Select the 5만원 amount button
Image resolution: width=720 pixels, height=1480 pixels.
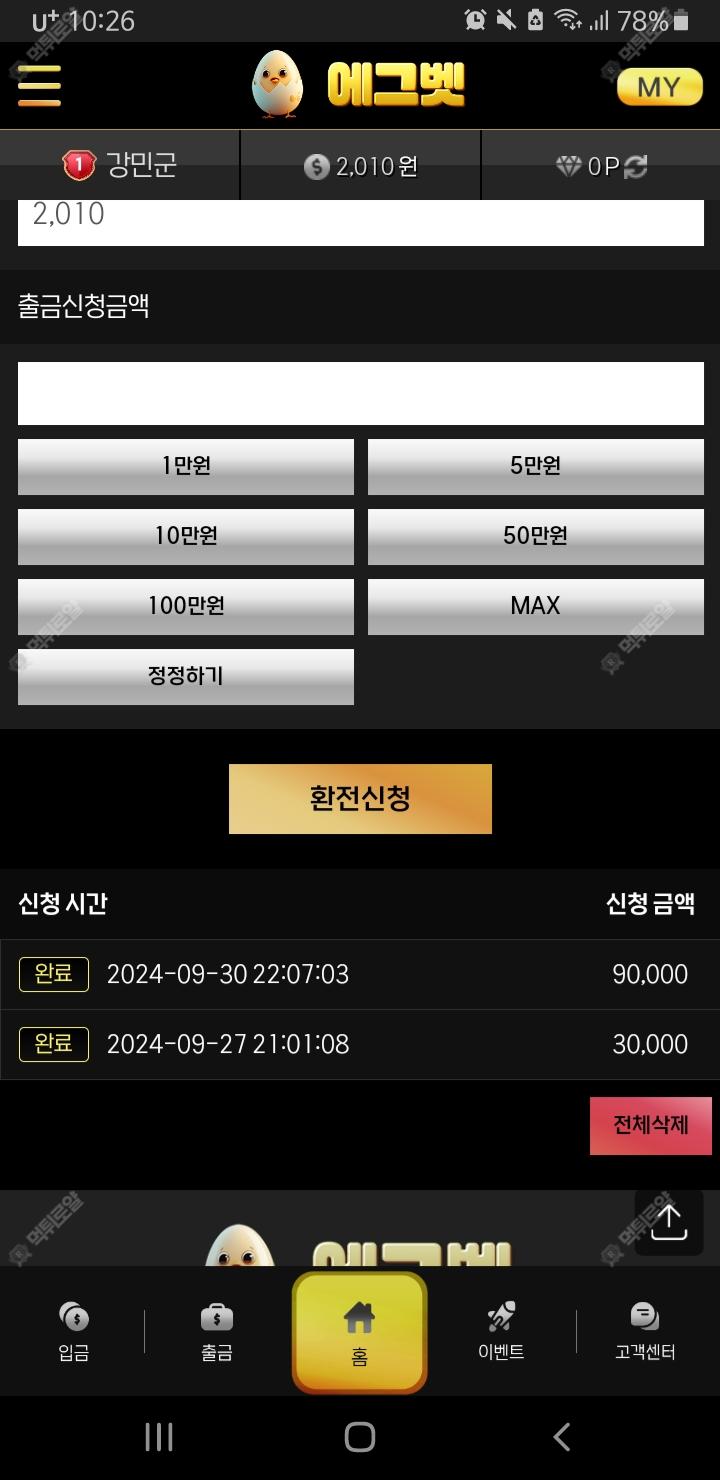tap(535, 466)
